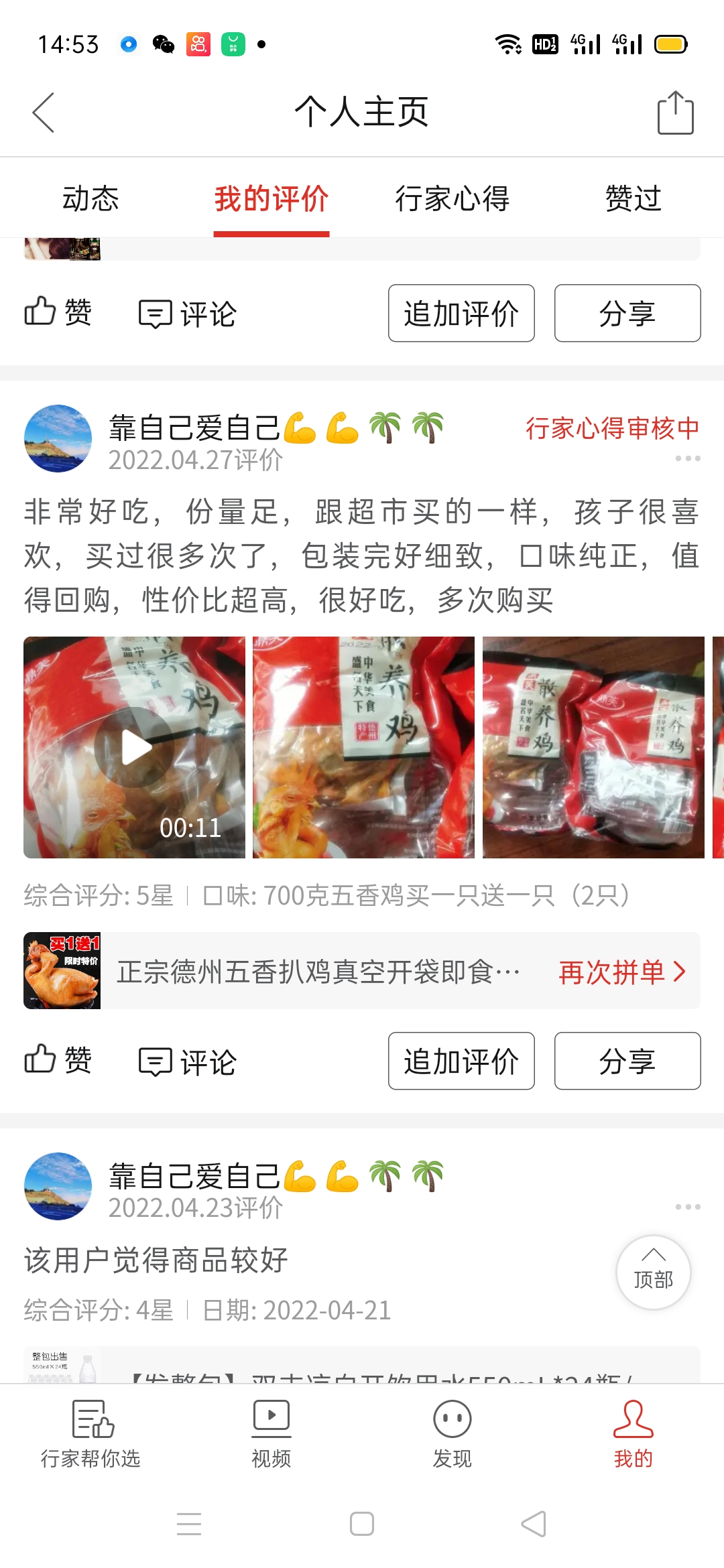The height and width of the screenshot is (1568, 724).
Task: Open more options for the 2022.04.23 review
Action: coord(688,1207)
